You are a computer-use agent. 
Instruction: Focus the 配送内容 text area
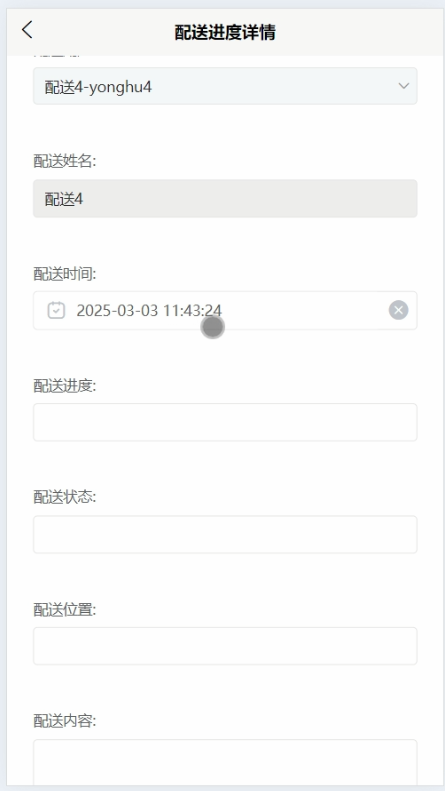[225, 762]
